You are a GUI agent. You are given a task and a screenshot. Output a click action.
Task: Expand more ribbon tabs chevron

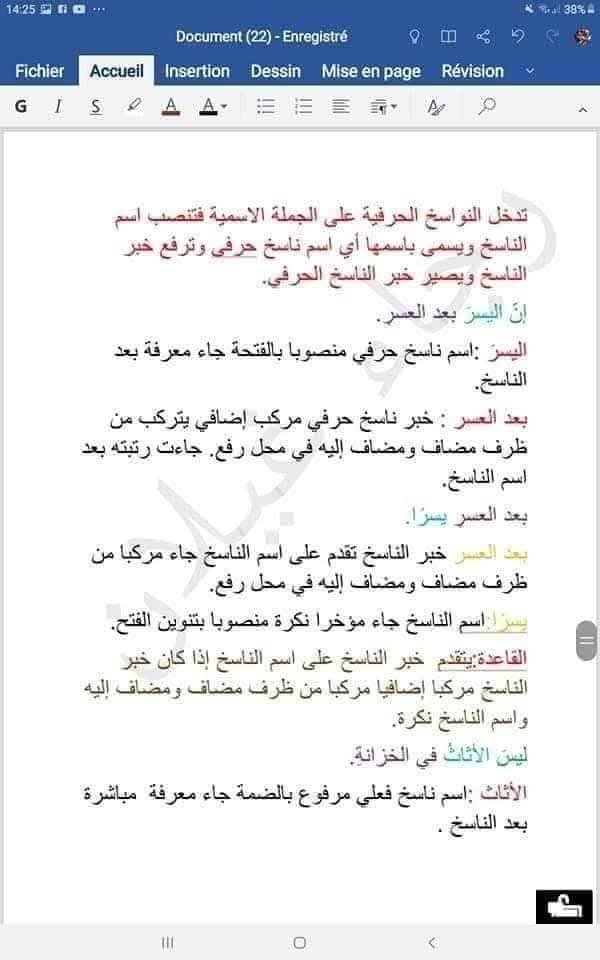pyautogui.click(x=530, y=71)
